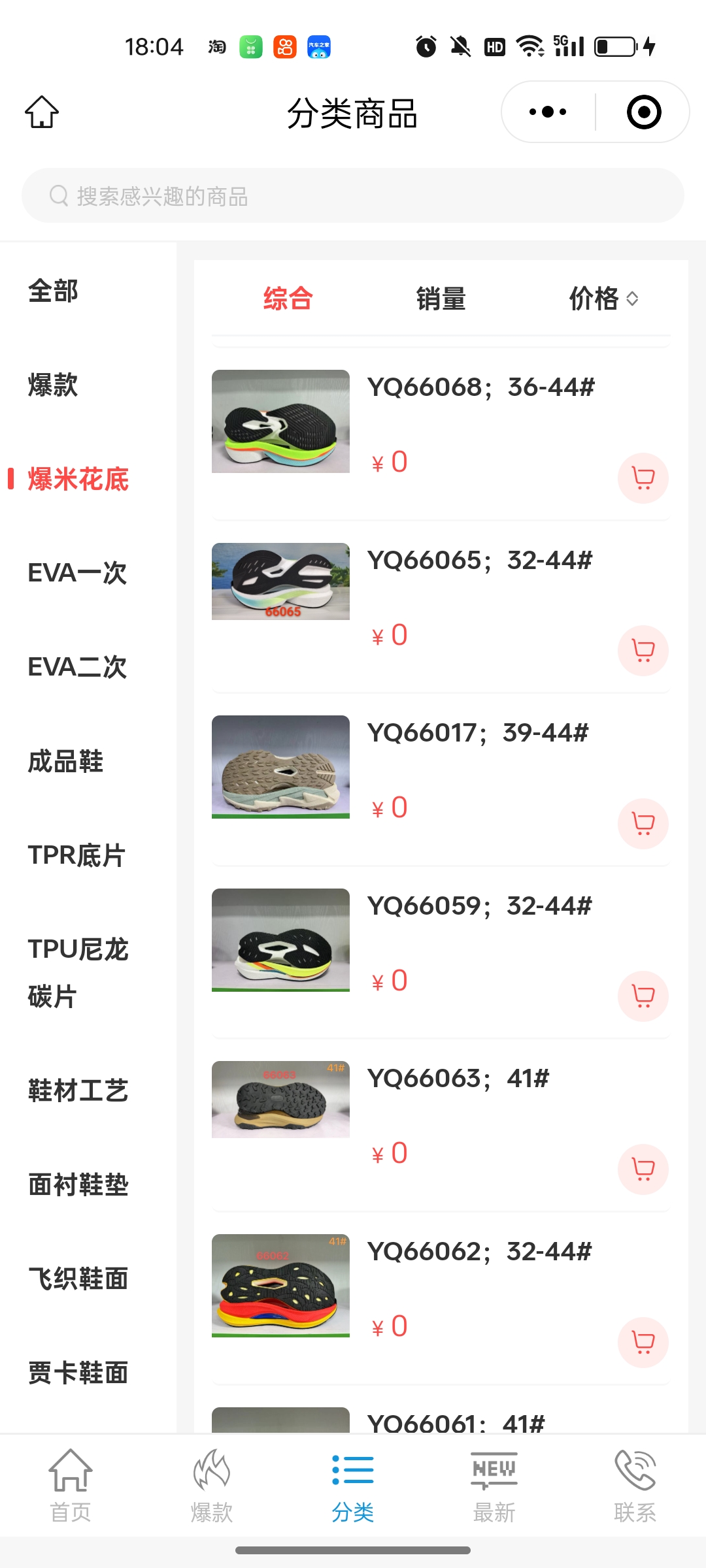
Task: Open the 最新 tab
Action: click(494, 1486)
